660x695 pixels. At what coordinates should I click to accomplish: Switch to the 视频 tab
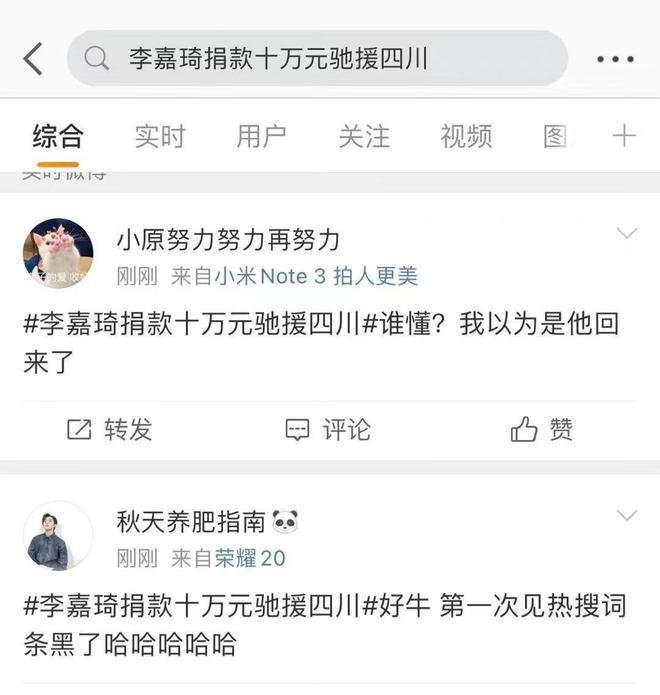(x=466, y=137)
